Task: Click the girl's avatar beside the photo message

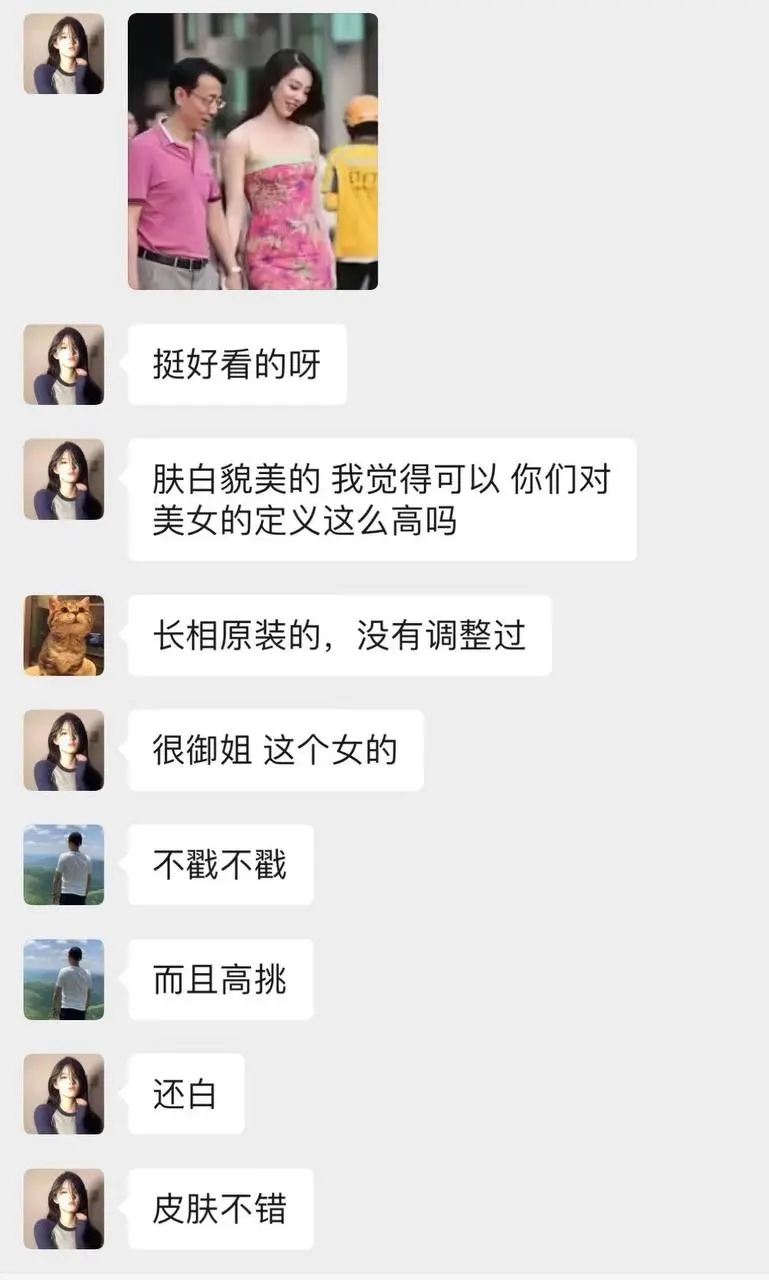Action: [x=63, y=55]
